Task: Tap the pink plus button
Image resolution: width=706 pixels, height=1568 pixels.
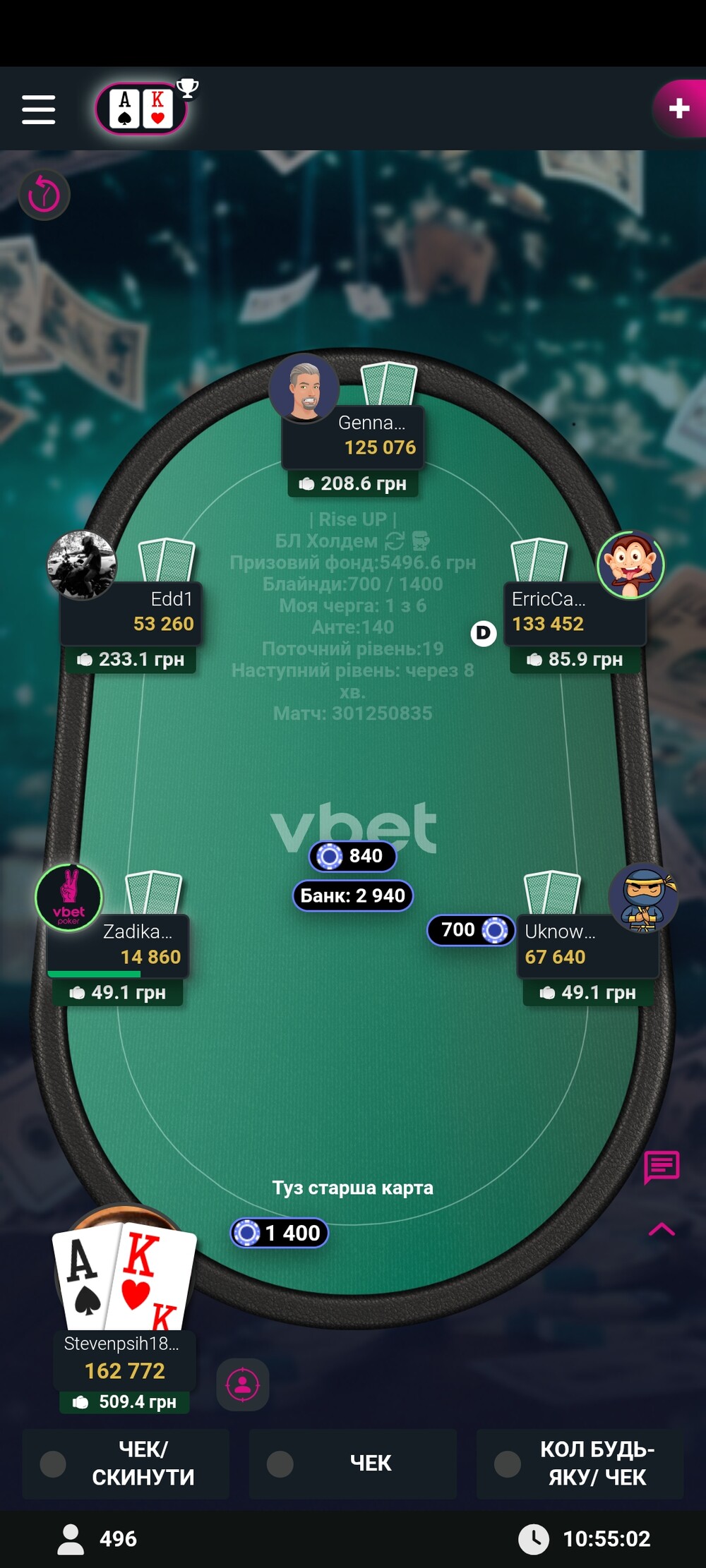Action: tap(679, 108)
